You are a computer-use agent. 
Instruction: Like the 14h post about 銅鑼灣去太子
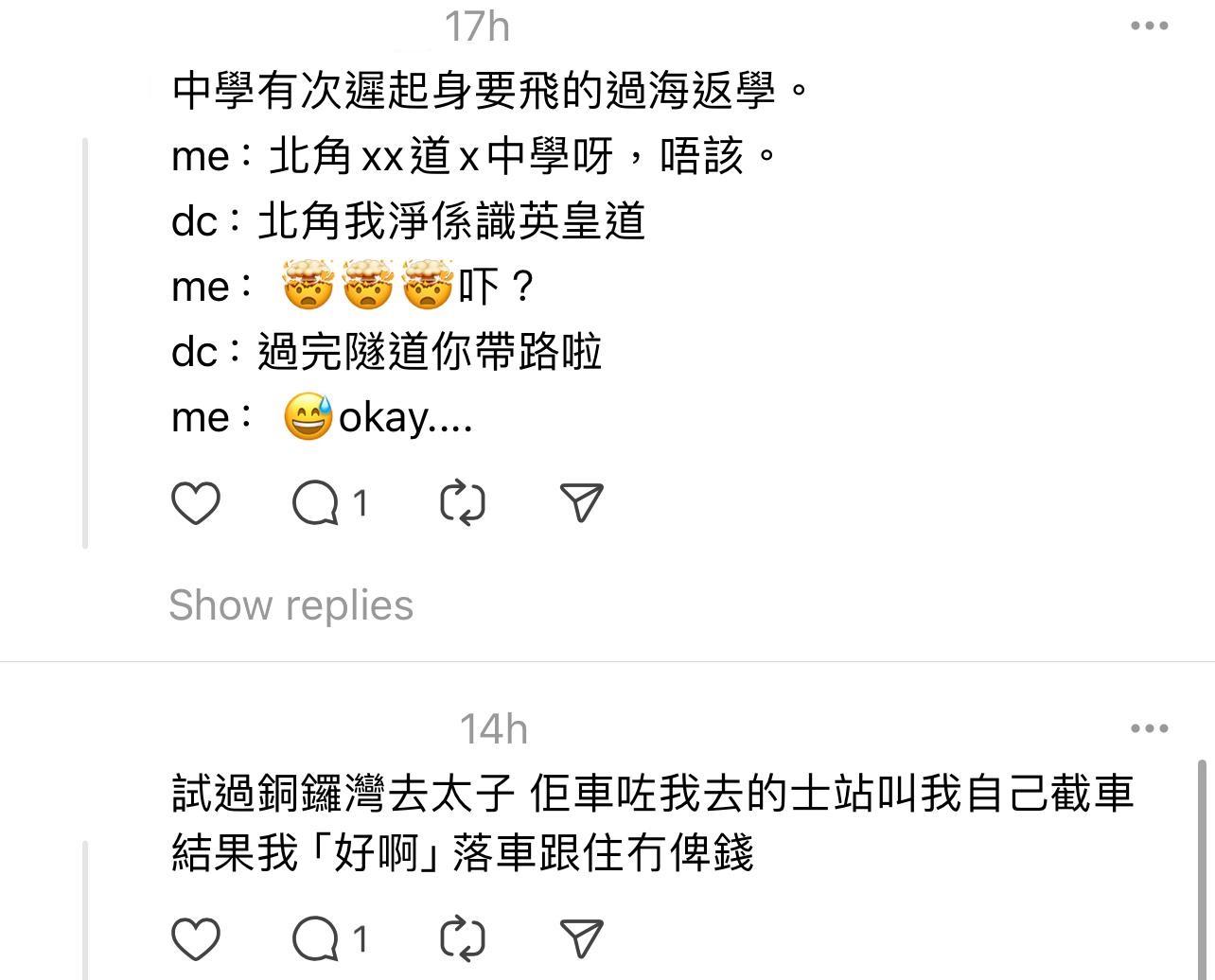coord(196,938)
